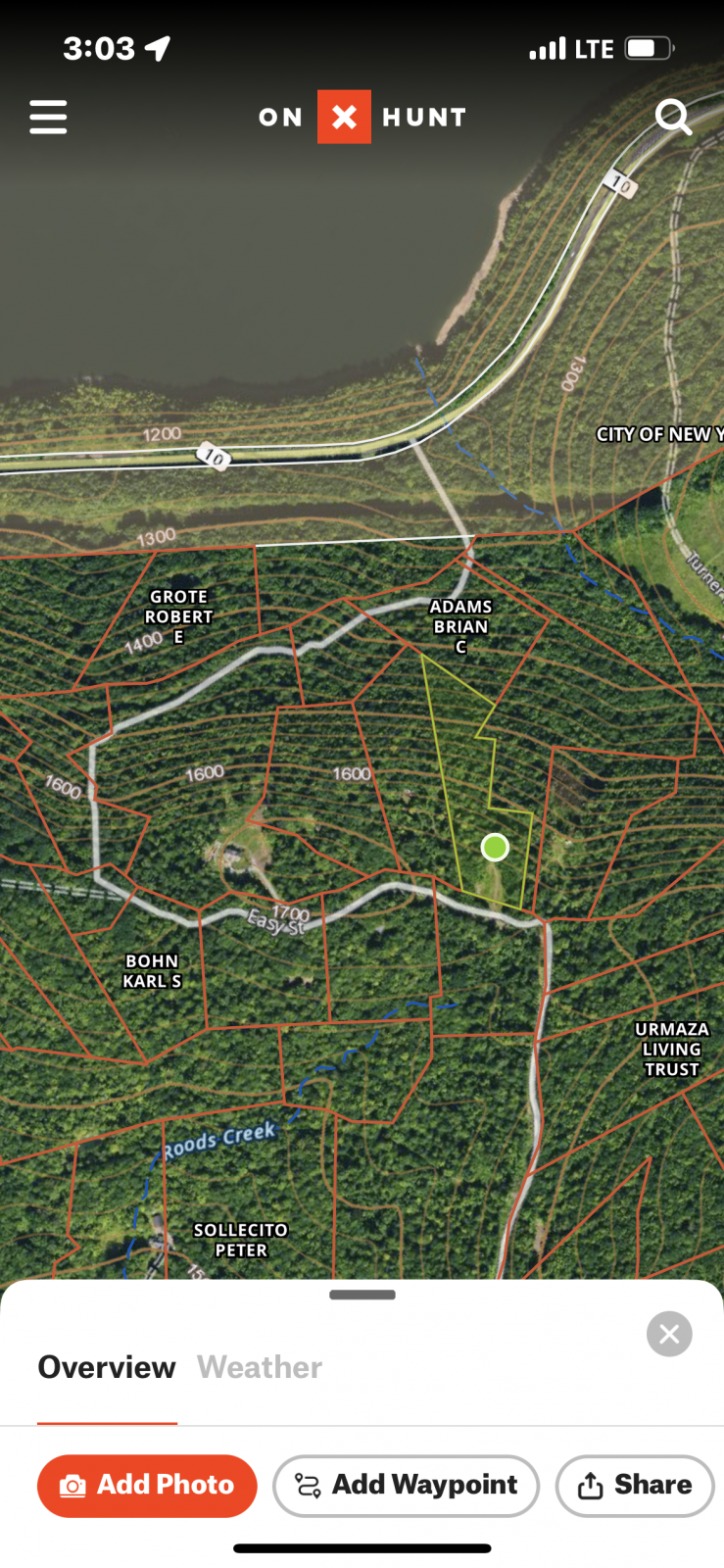This screenshot has width=724, height=1568.
Task: Open the hamburger menu
Action: tap(48, 117)
